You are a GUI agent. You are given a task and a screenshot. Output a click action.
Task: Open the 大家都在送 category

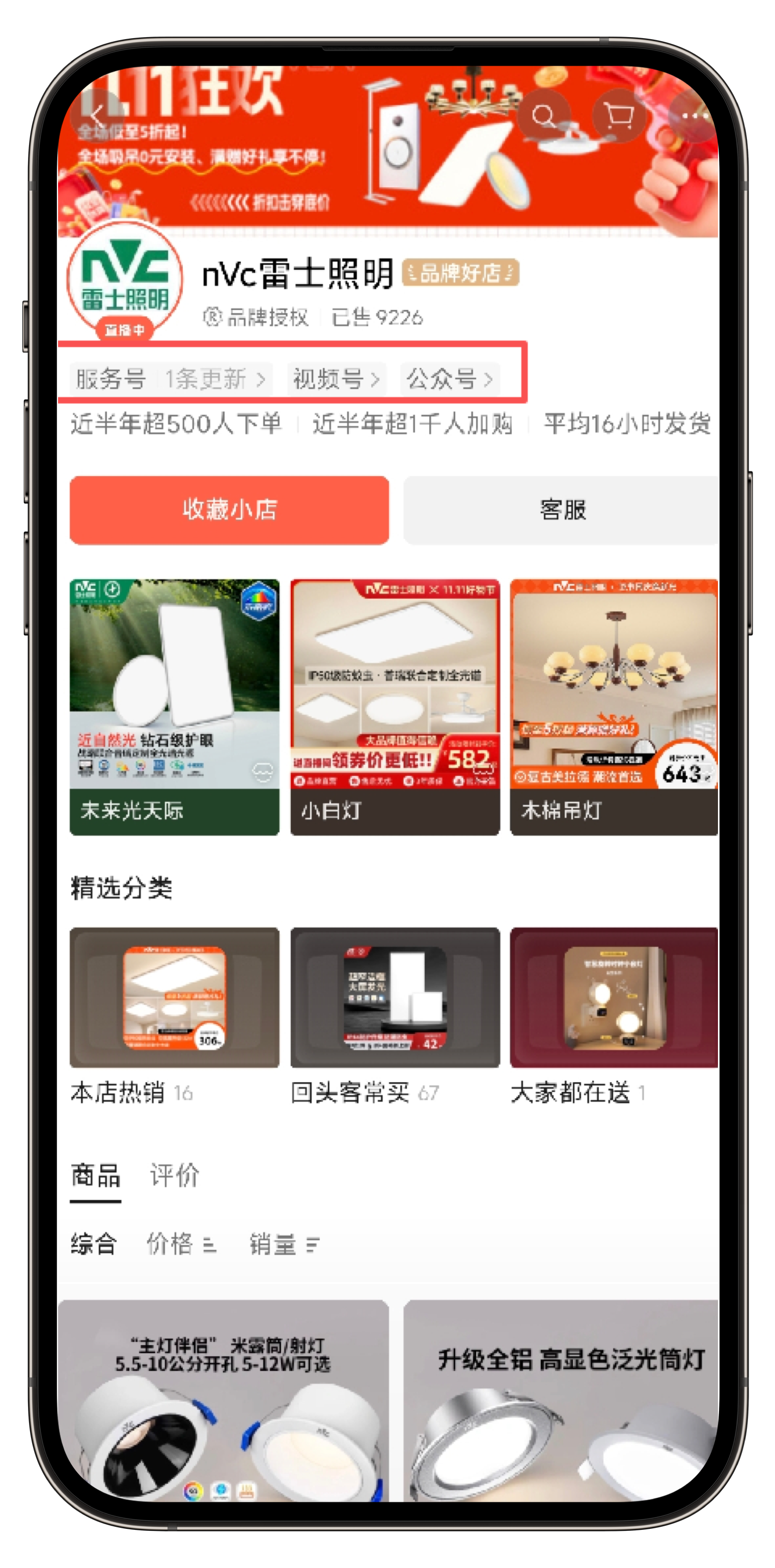pos(613,1014)
